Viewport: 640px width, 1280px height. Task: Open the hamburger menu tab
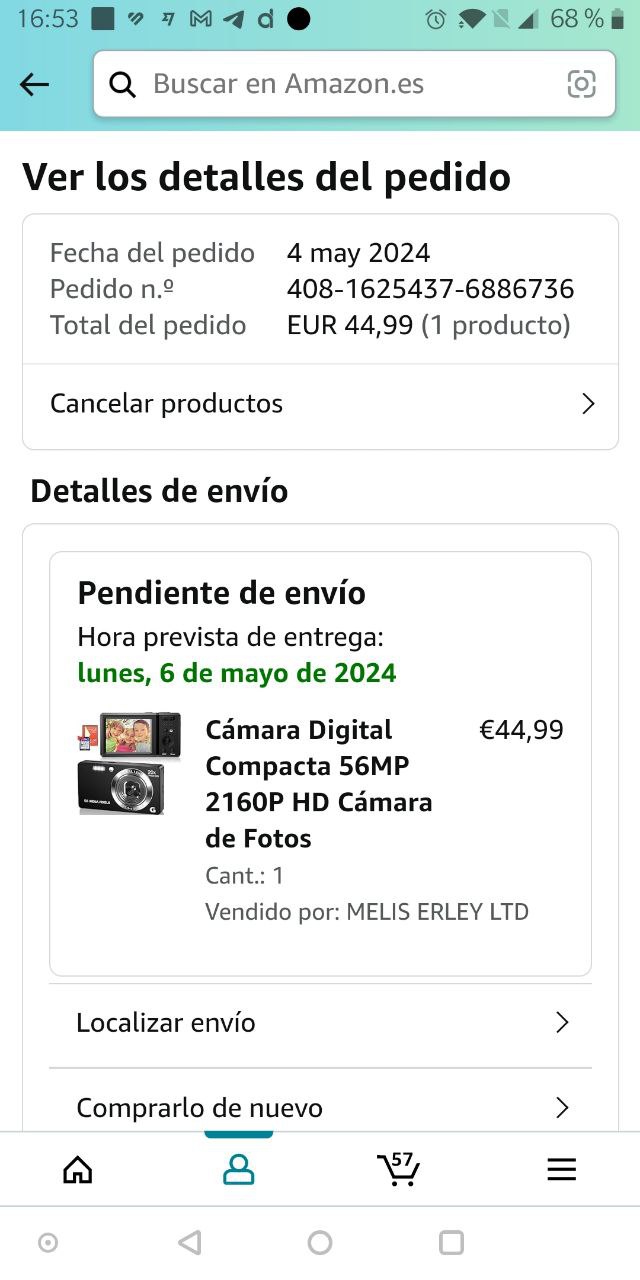[561, 1169]
